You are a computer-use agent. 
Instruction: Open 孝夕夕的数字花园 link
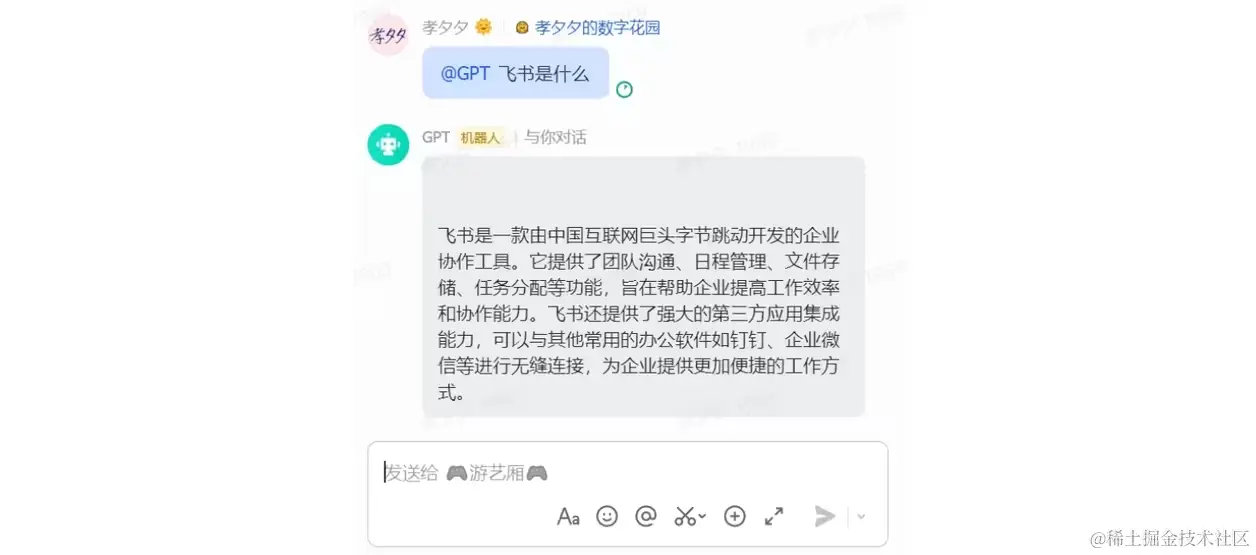(x=597, y=28)
